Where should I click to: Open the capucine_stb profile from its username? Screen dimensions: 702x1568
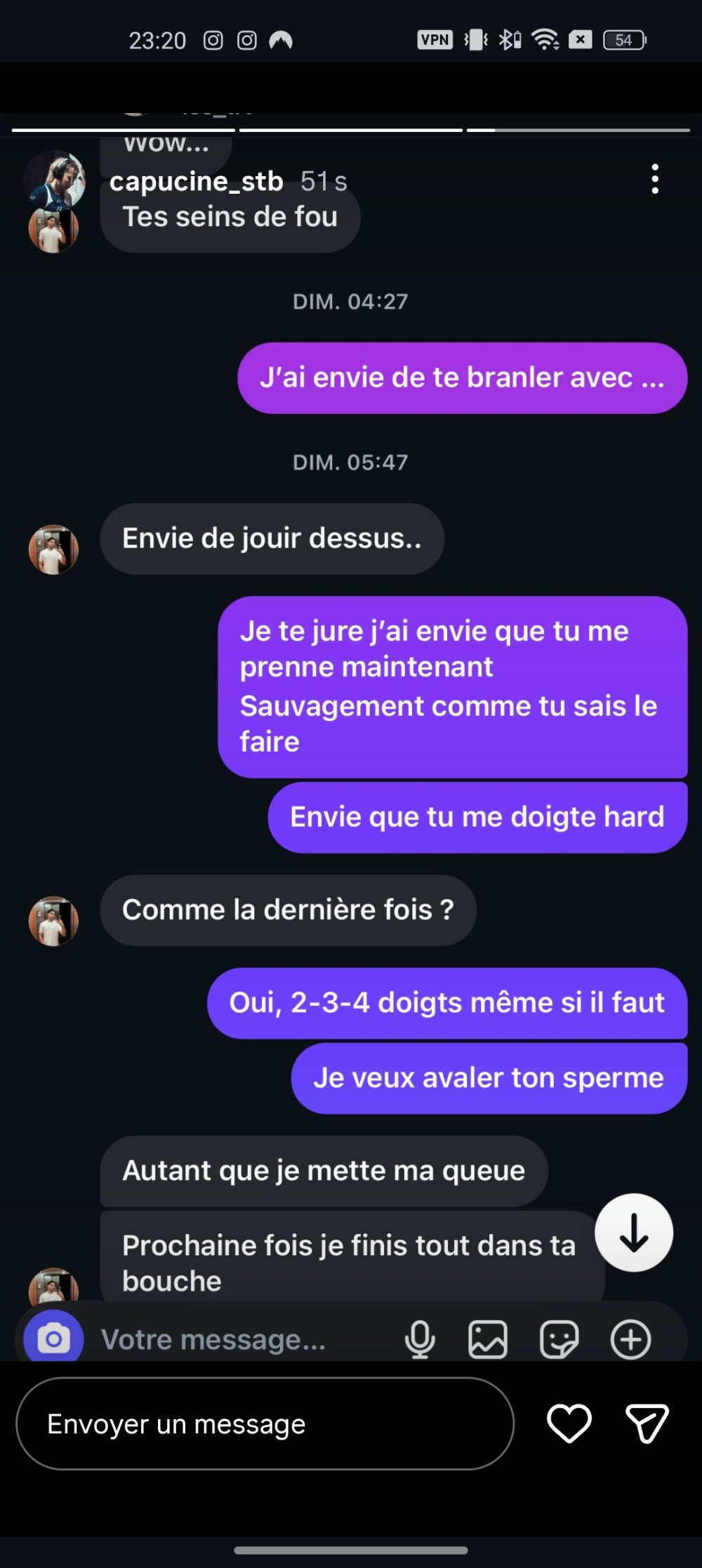196,182
